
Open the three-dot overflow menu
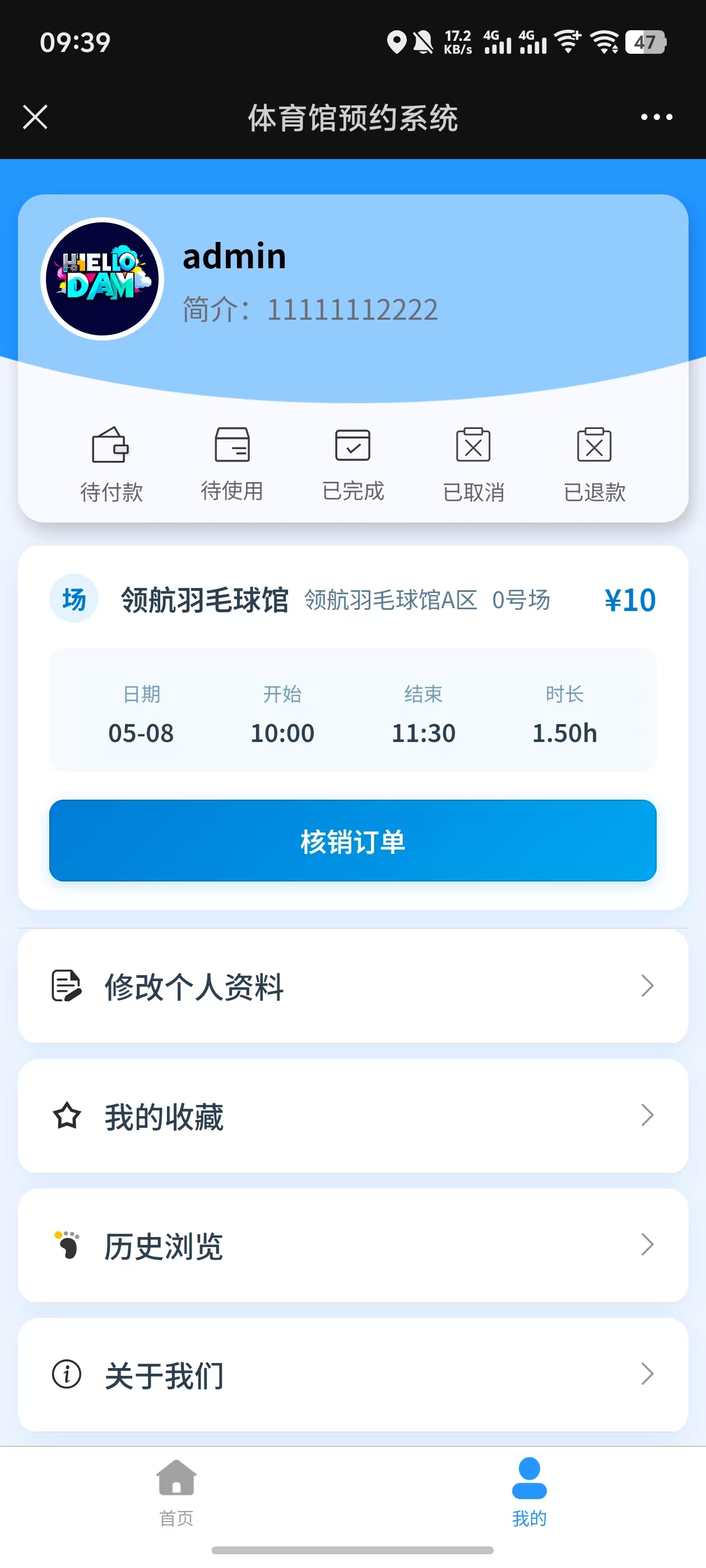(x=656, y=117)
